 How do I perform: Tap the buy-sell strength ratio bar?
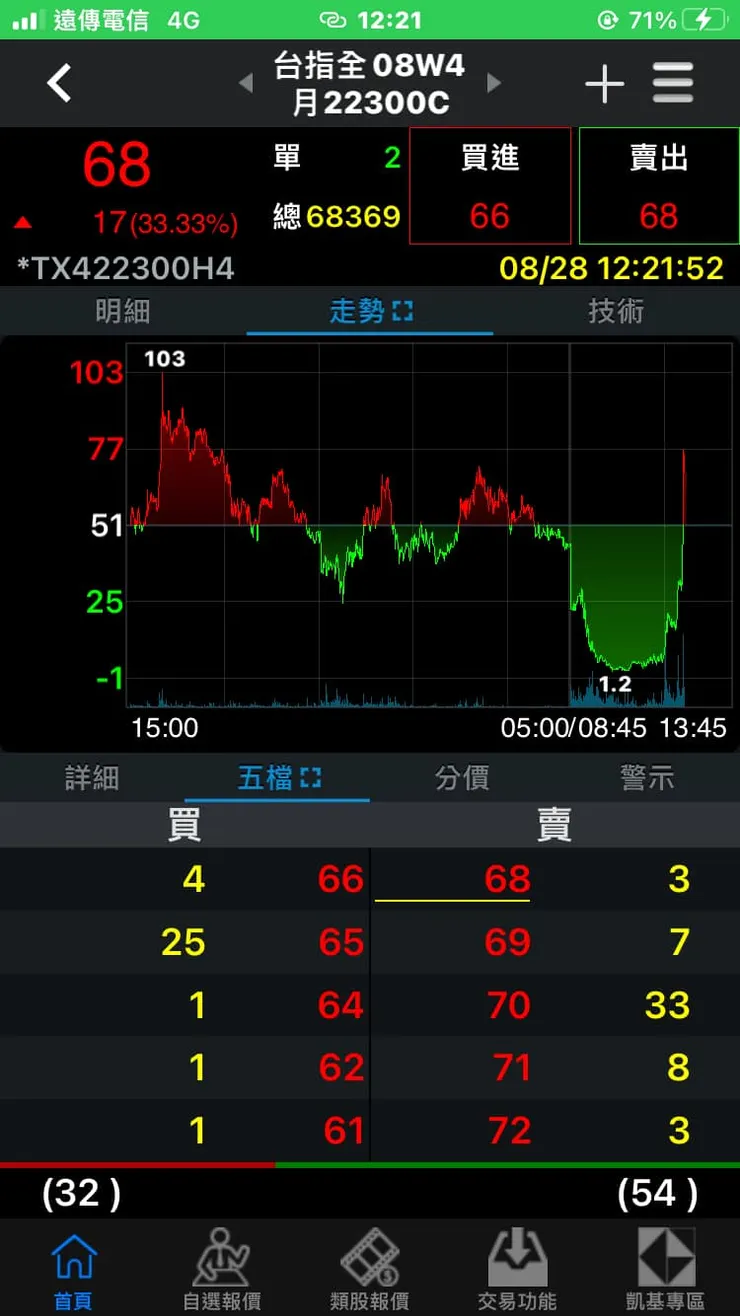click(370, 1163)
